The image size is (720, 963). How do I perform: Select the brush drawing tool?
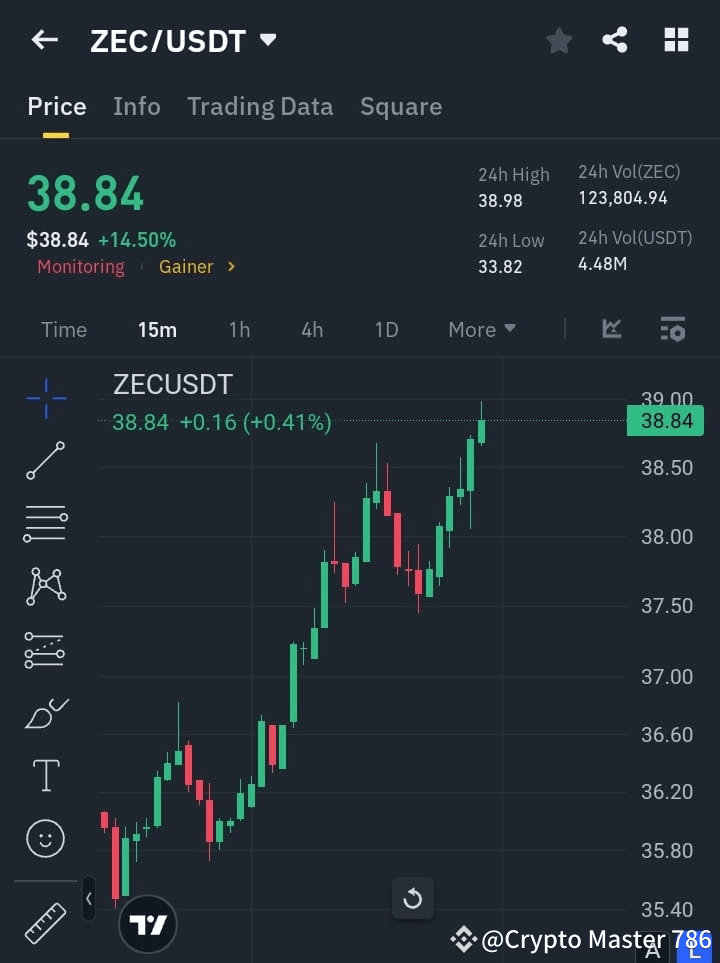(x=45, y=713)
